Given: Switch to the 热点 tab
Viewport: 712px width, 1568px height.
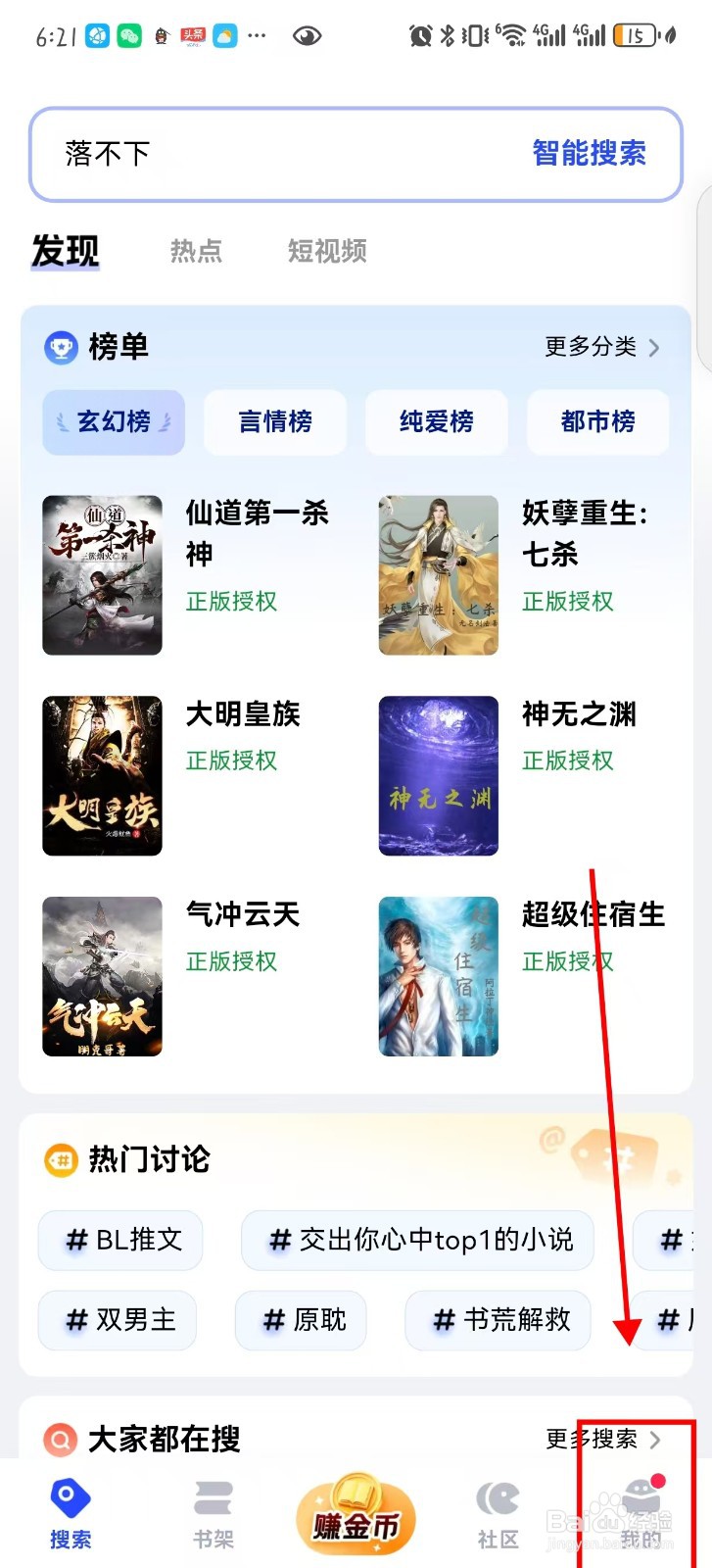Looking at the screenshot, I should pos(196,252).
